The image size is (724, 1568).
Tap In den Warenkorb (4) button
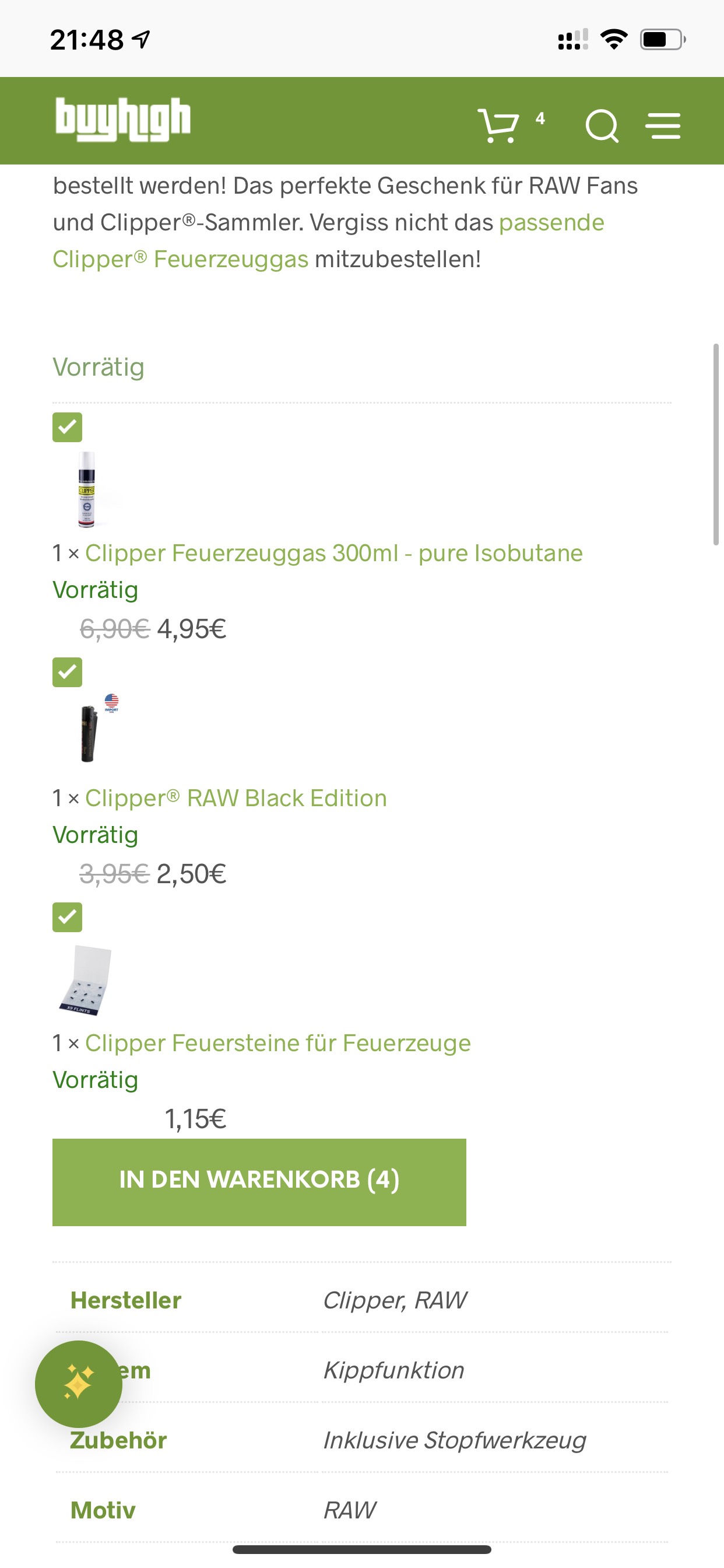259,1181
